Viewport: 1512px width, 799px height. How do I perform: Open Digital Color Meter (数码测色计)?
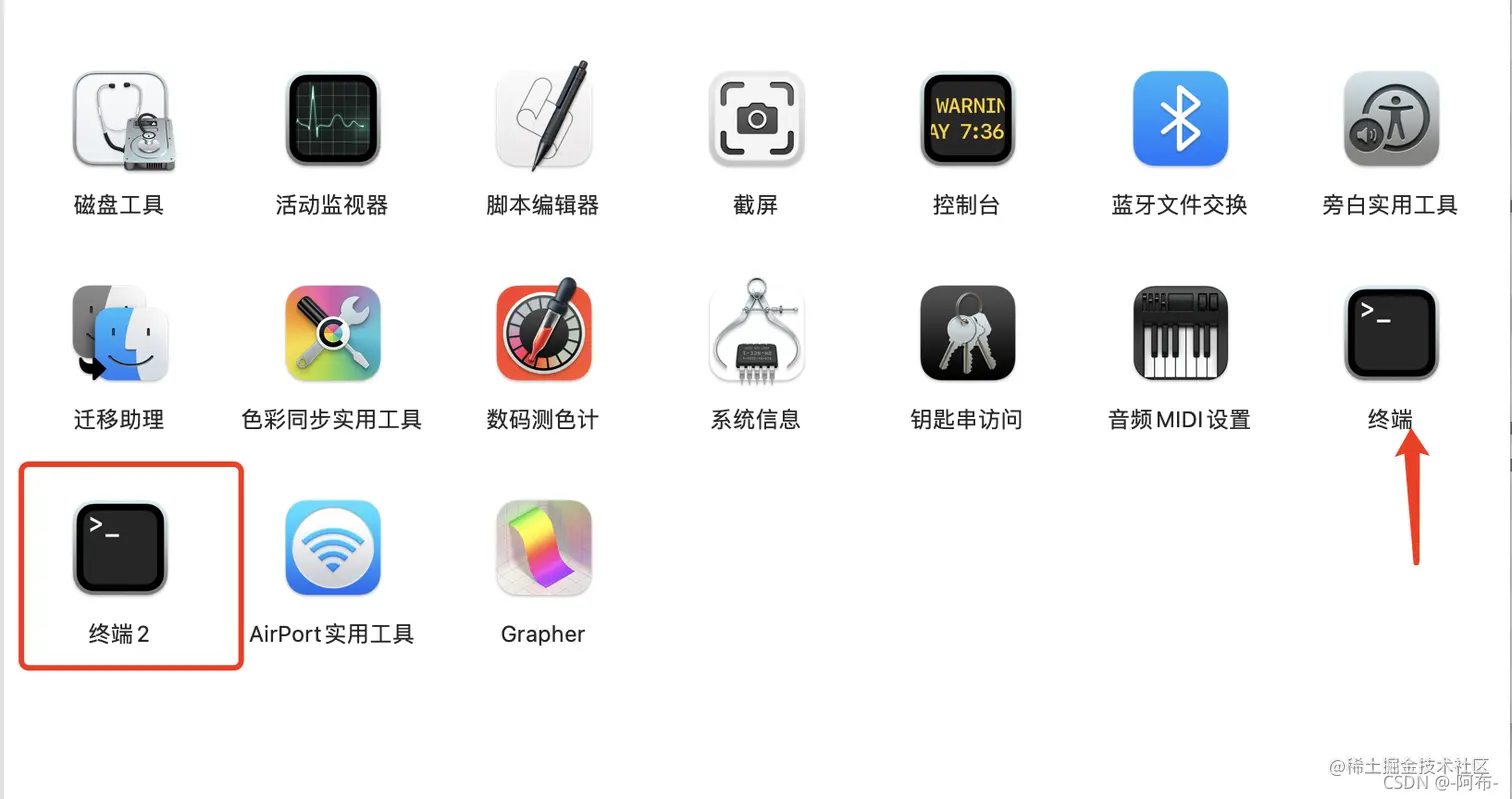coord(543,333)
